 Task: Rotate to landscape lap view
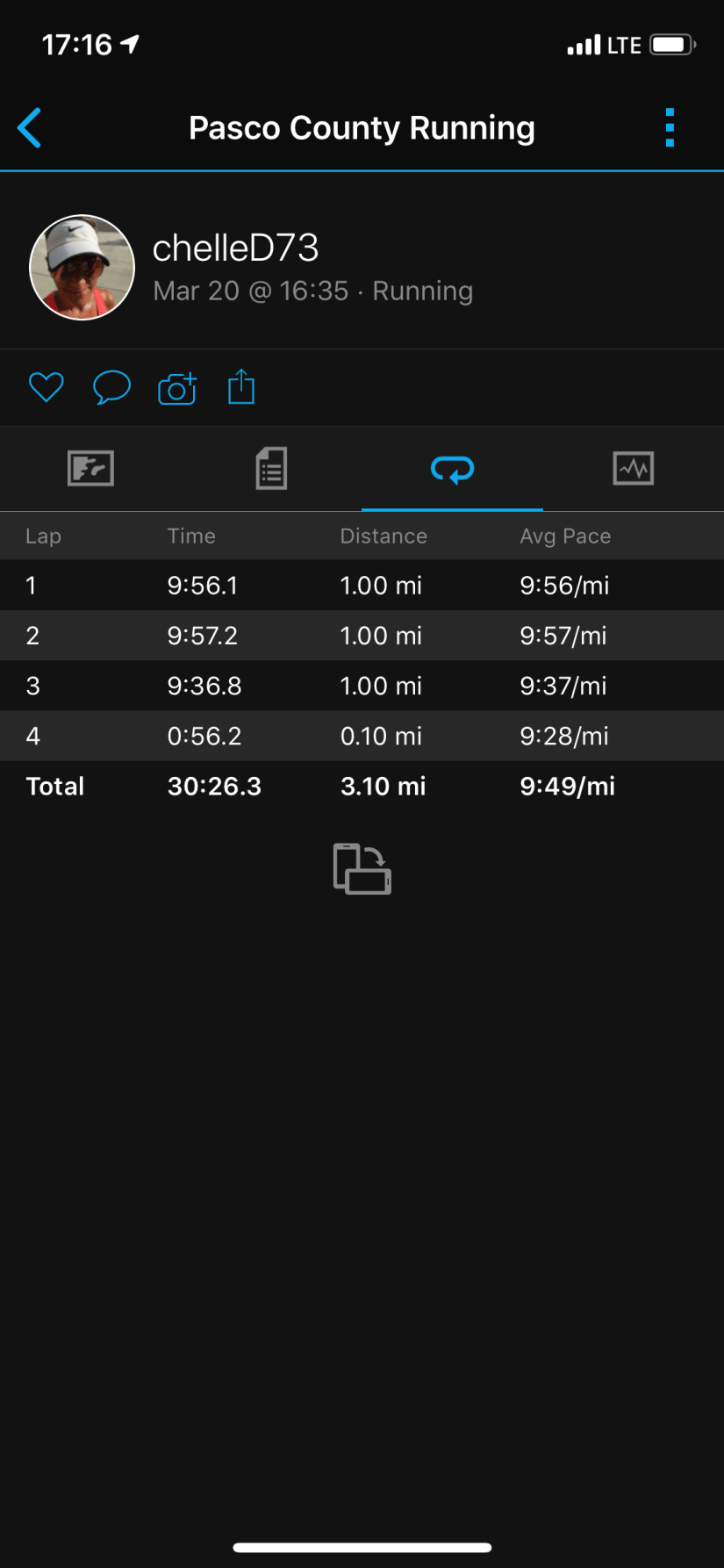(x=362, y=869)
